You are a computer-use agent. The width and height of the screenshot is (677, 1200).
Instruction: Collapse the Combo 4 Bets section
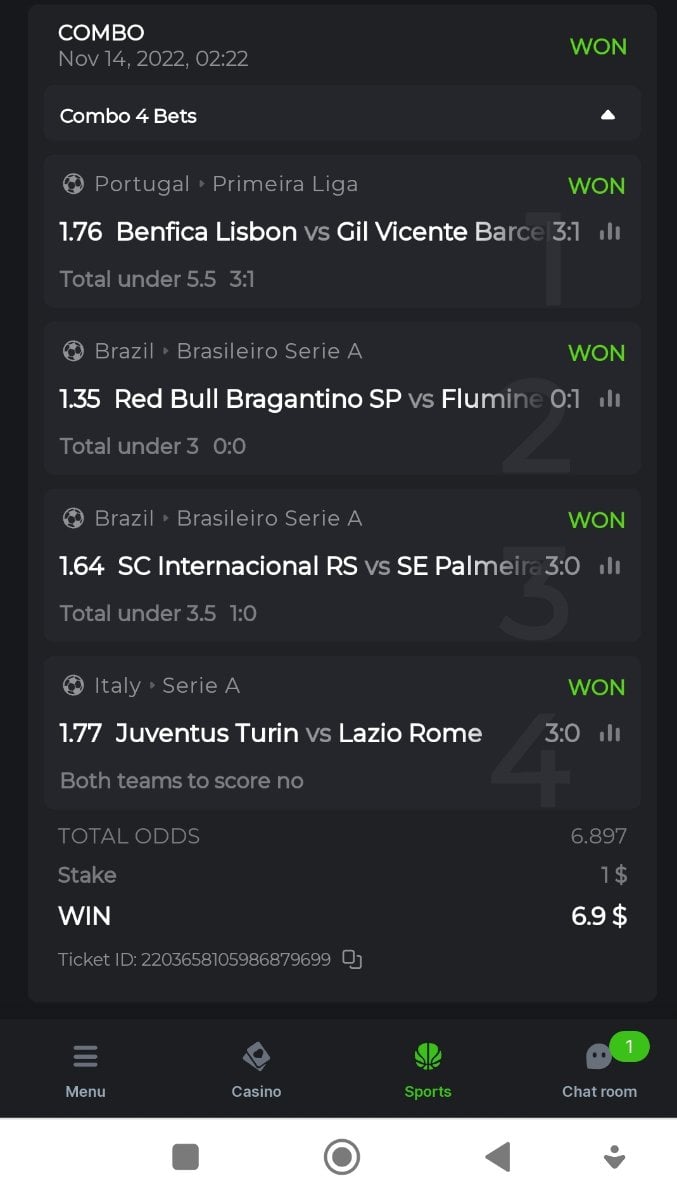tap(607, 115)
